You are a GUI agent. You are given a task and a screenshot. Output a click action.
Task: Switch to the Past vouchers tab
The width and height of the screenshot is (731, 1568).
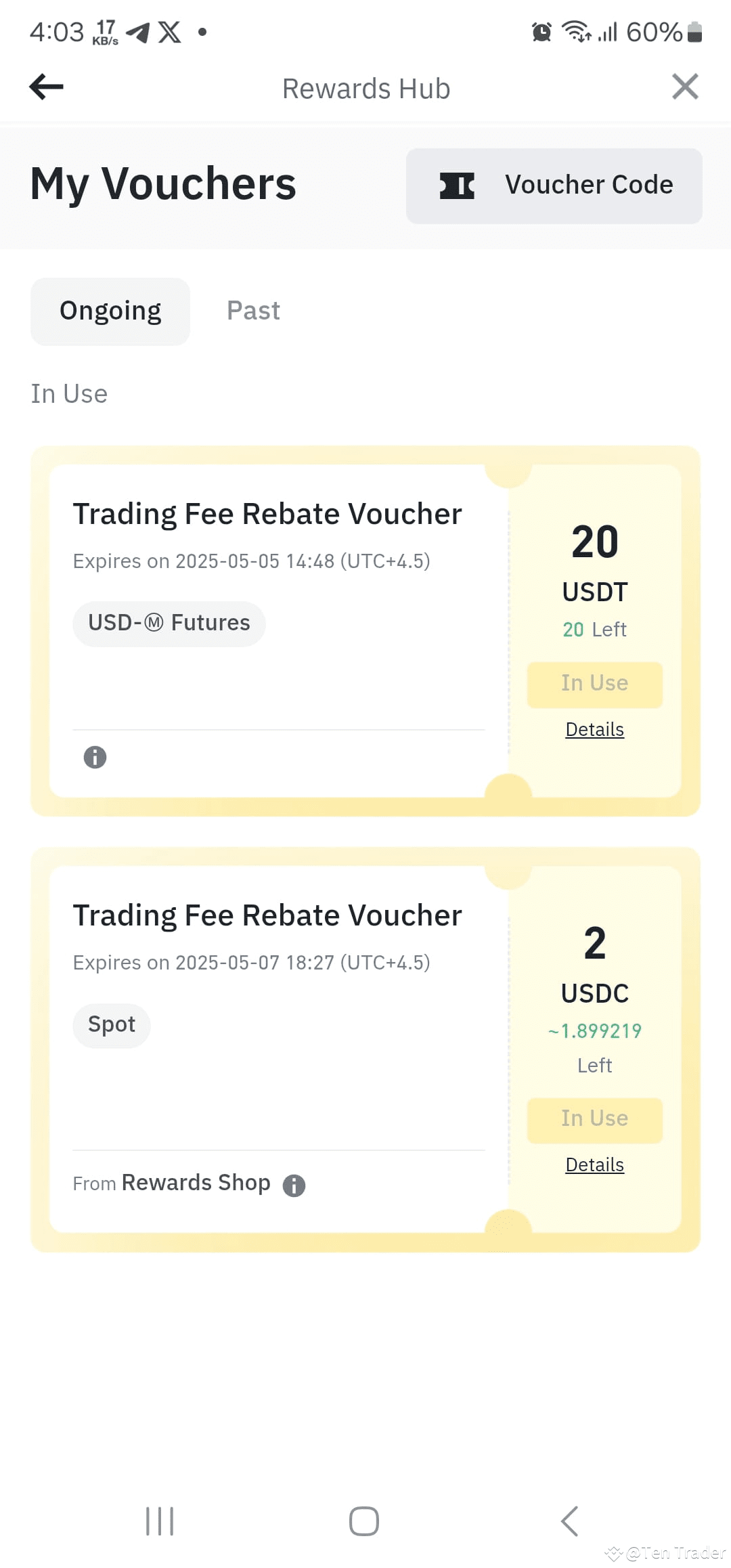click(x=253, y=311)
